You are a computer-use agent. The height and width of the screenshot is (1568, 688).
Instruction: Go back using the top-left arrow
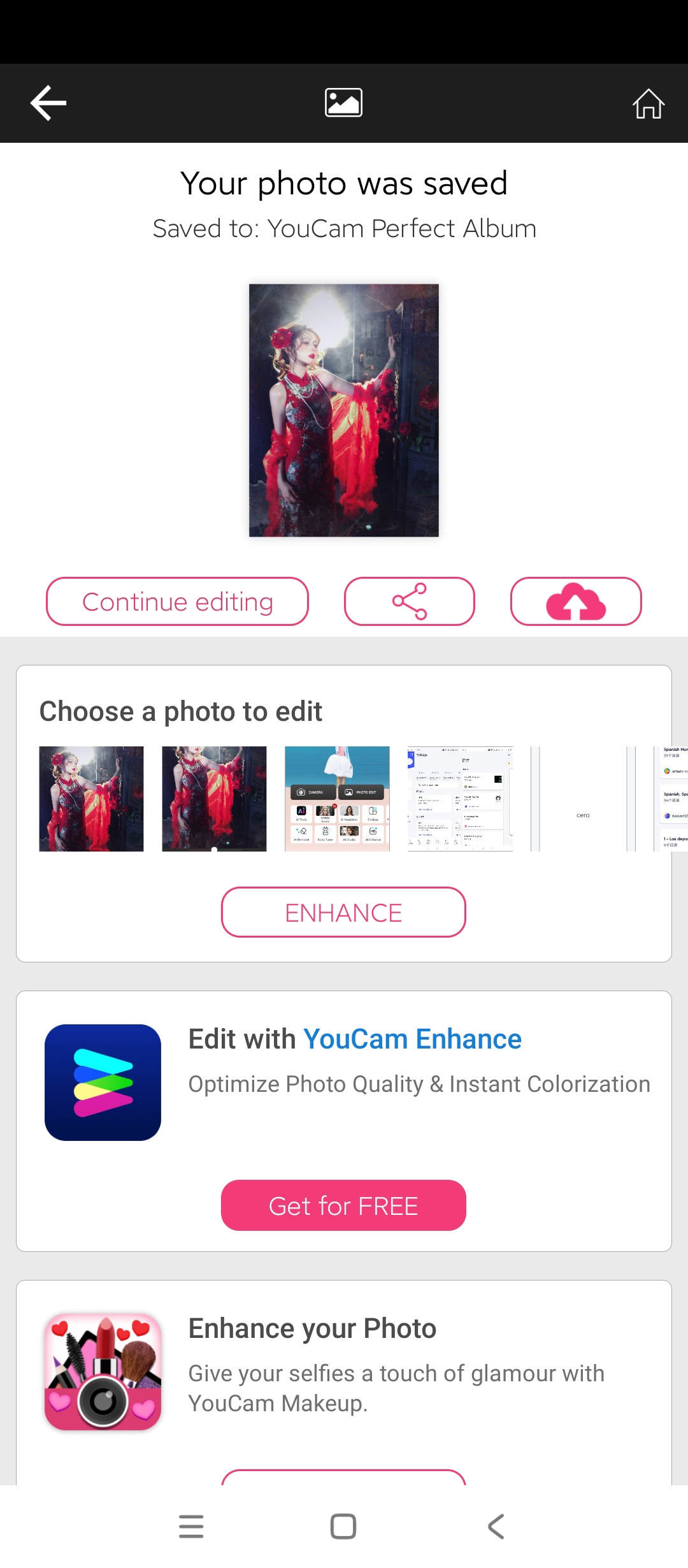click(48, 103)
